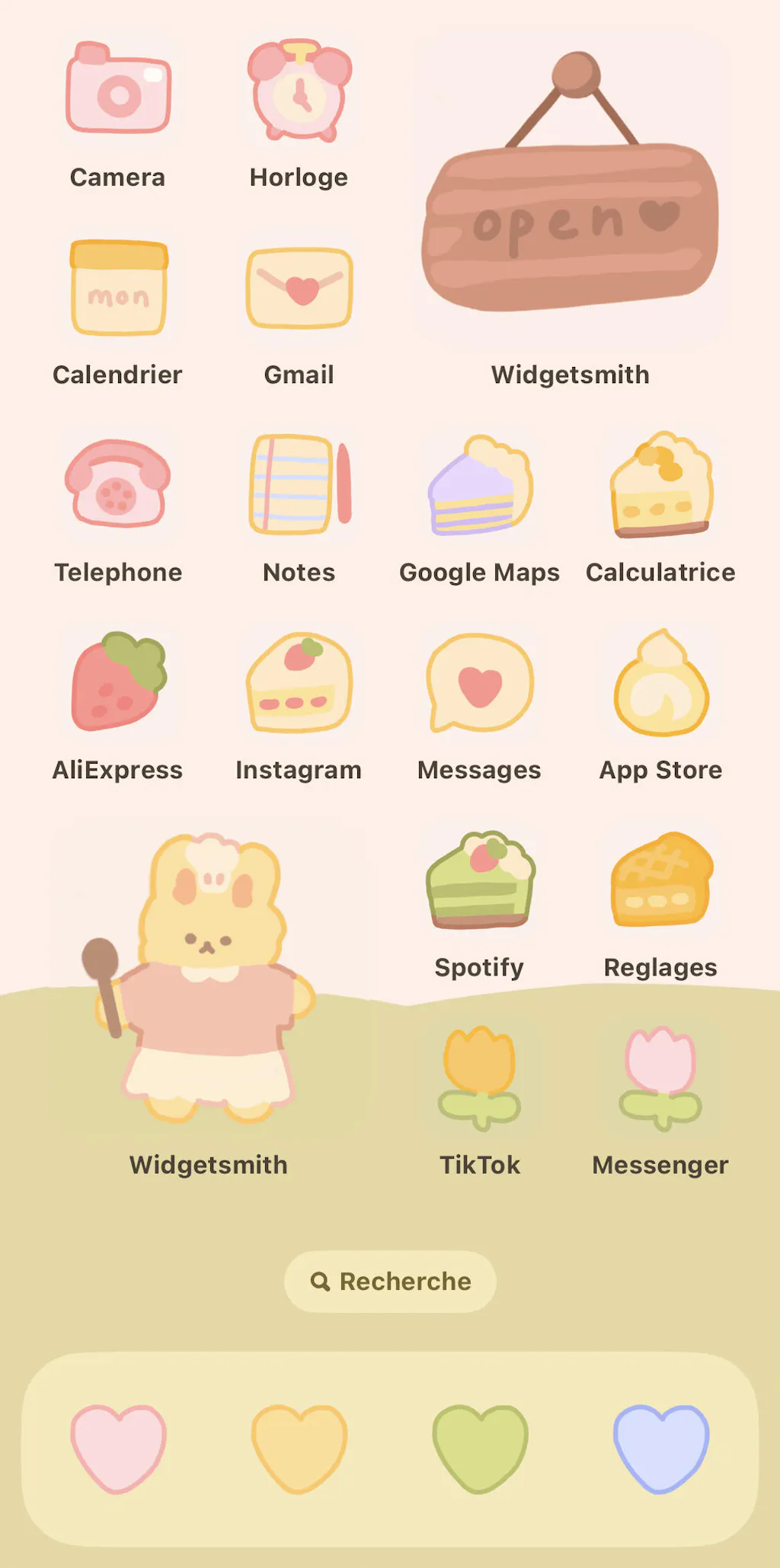Open the Messages app
The width and height of the screenshot is (780, 1568).
point(480,682)
